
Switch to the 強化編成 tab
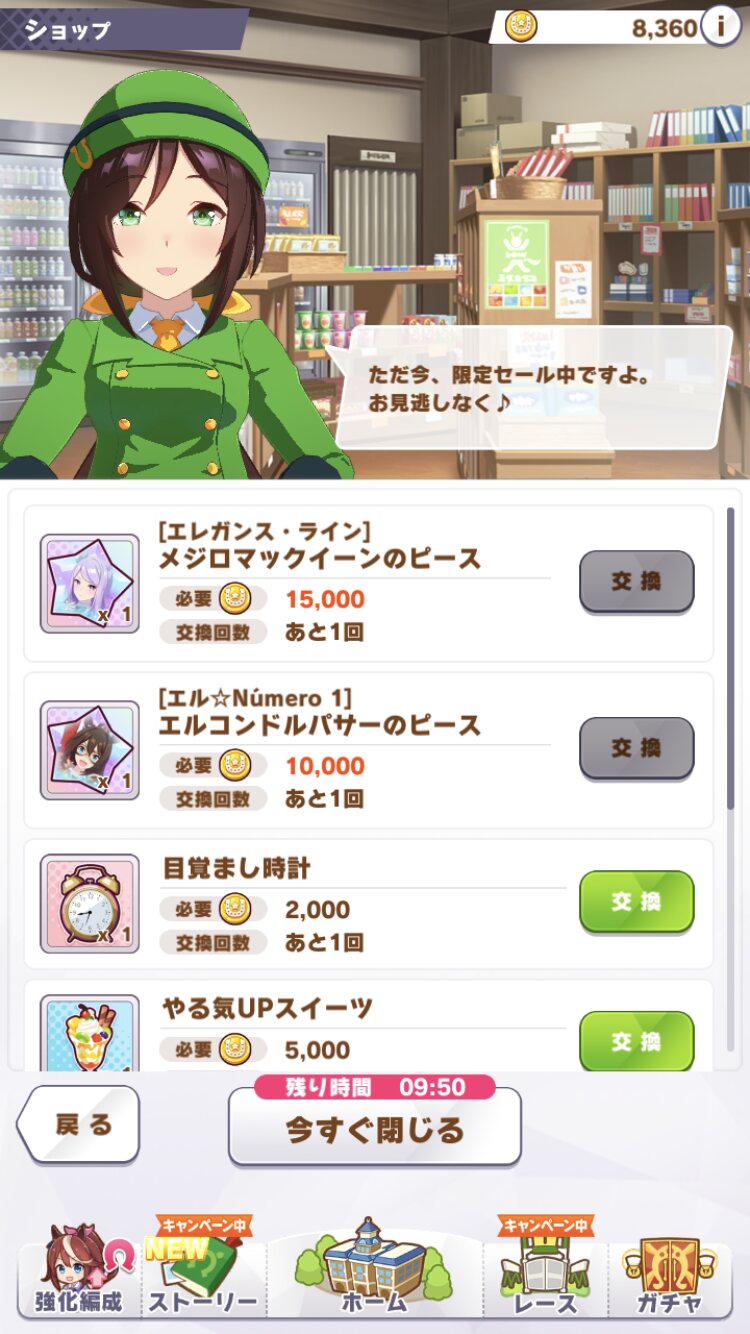[x=78, y=1272]
